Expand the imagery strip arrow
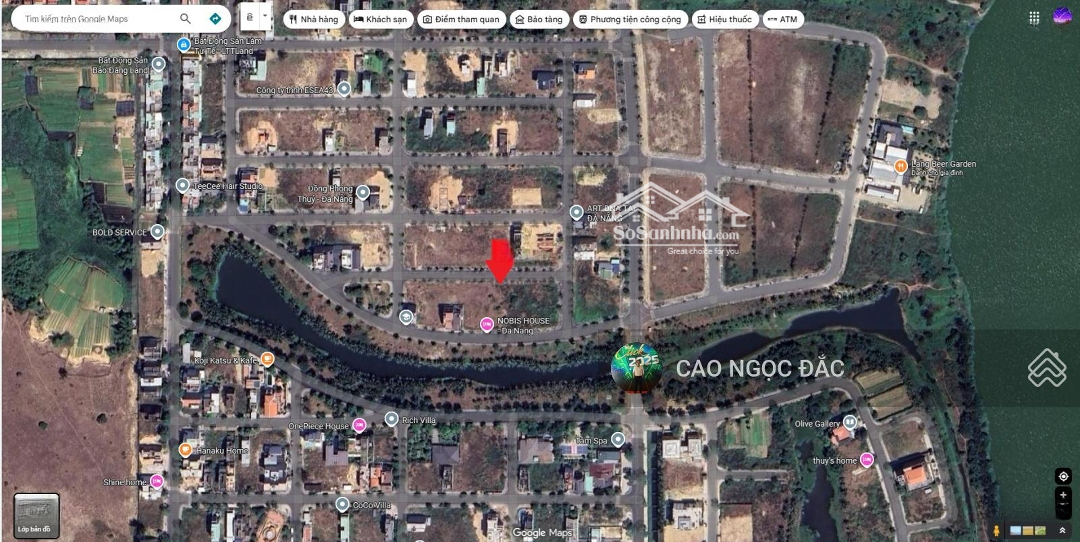This screenshot has height=542, width=1080. 1062,530
